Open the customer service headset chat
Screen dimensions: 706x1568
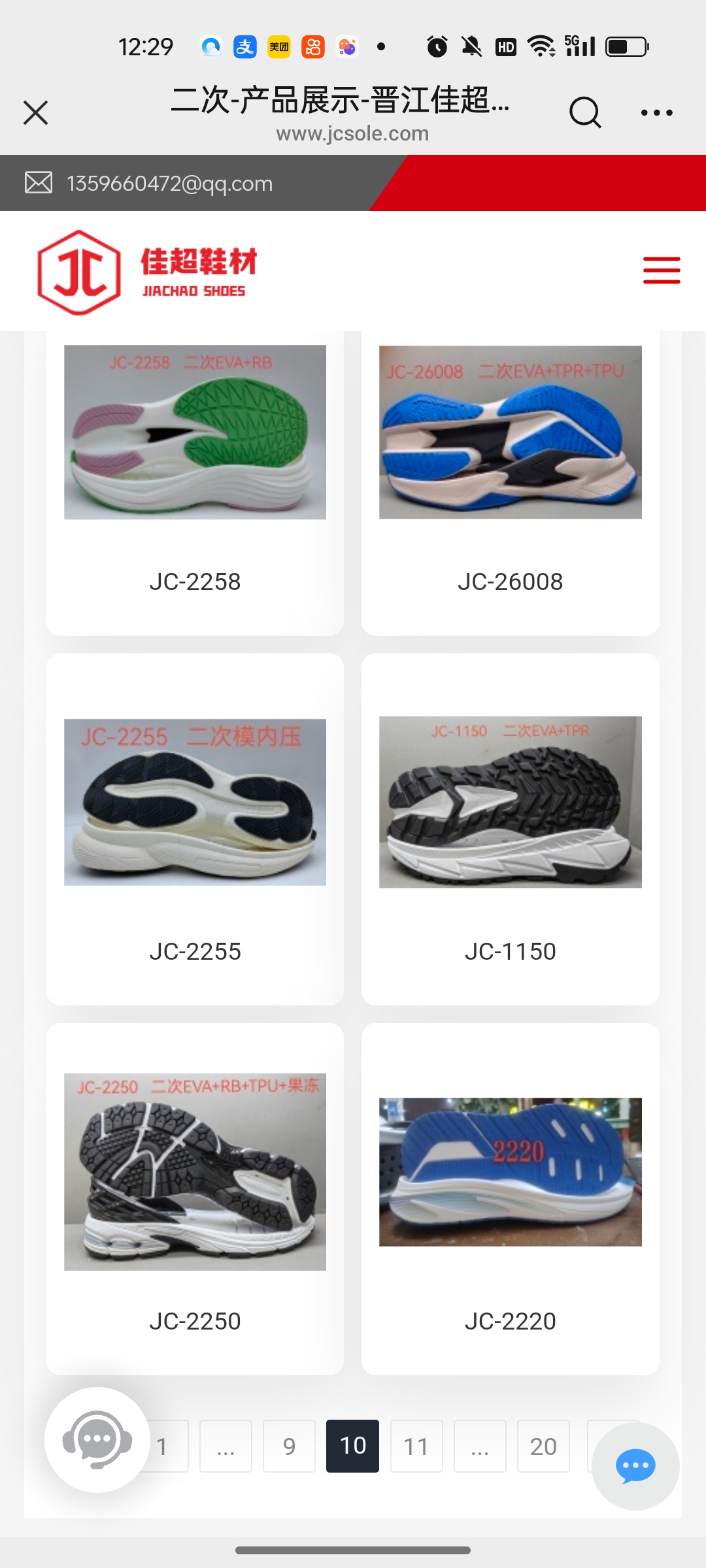coord(97,1440)
